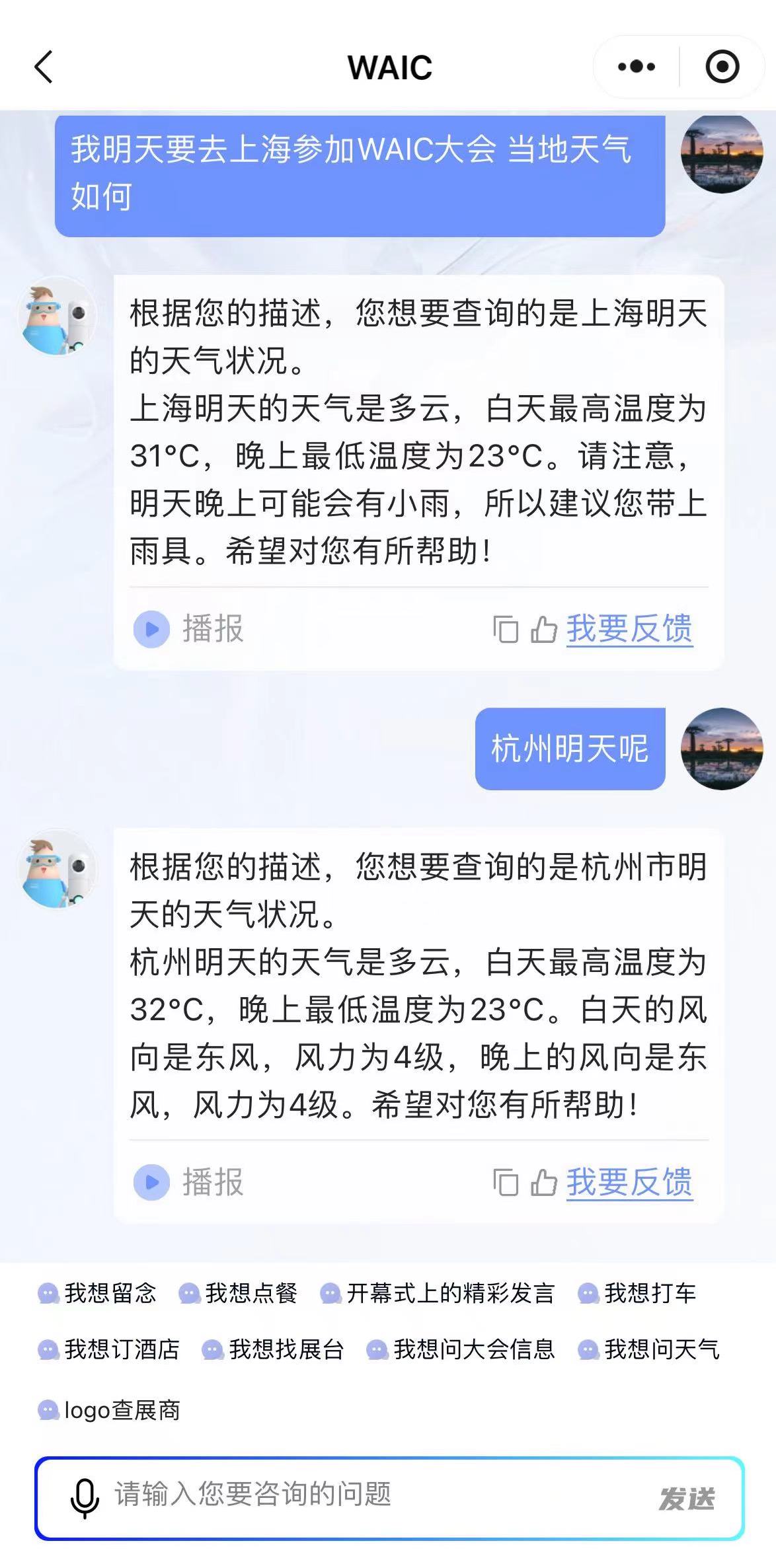
Task: Choose the 我想点餐 quick prompt
Action: click(x=239, y=1293)
